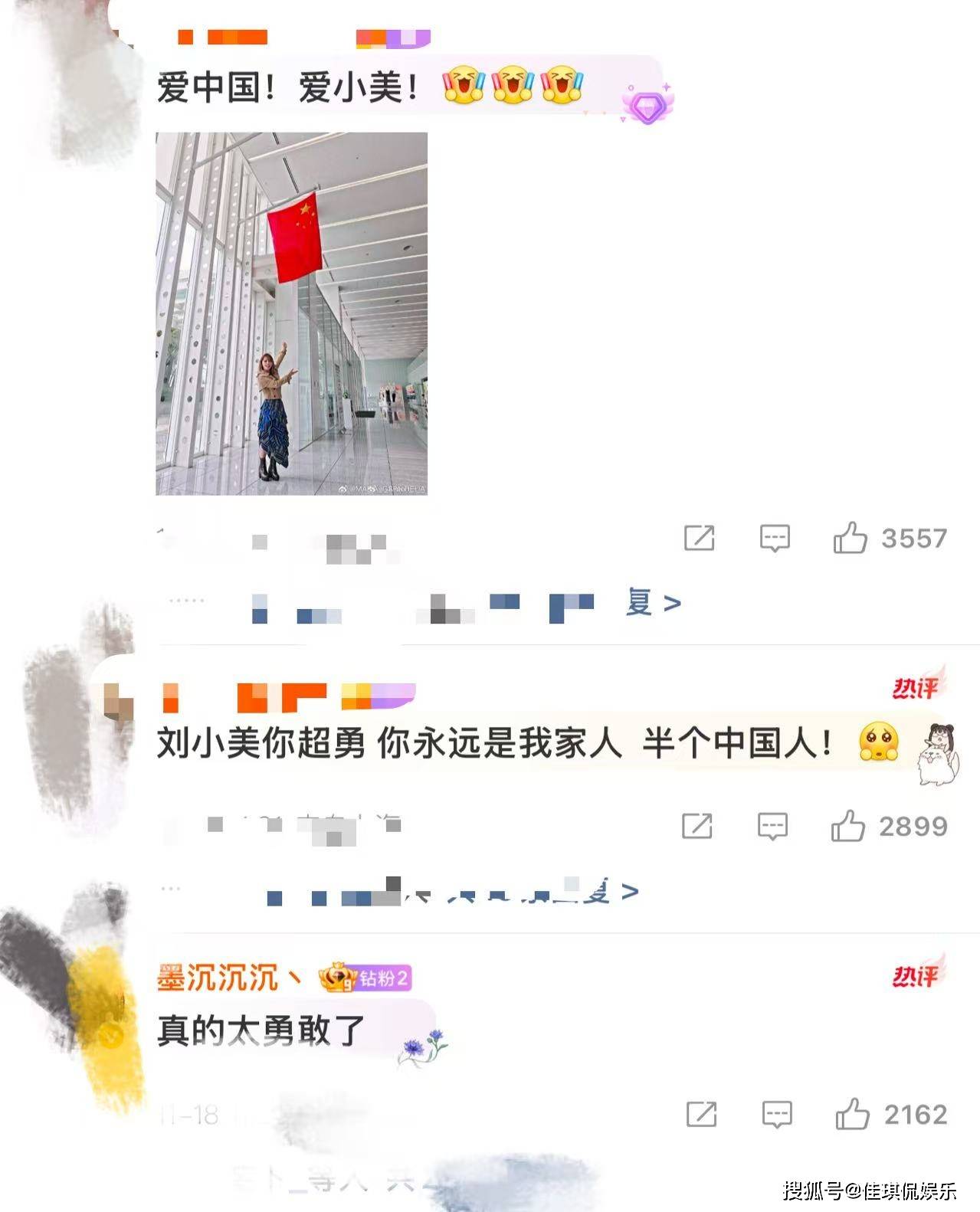This screenshot has width=980, height=1212.
Task: Like the 真的太勇敢了 comment
Action: pos(851,1115)
